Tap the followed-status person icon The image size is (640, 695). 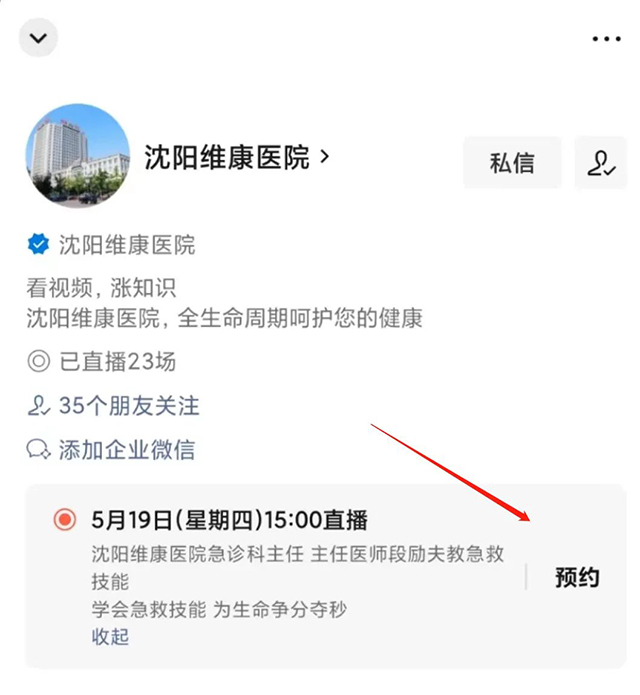[x=602, y=163]
